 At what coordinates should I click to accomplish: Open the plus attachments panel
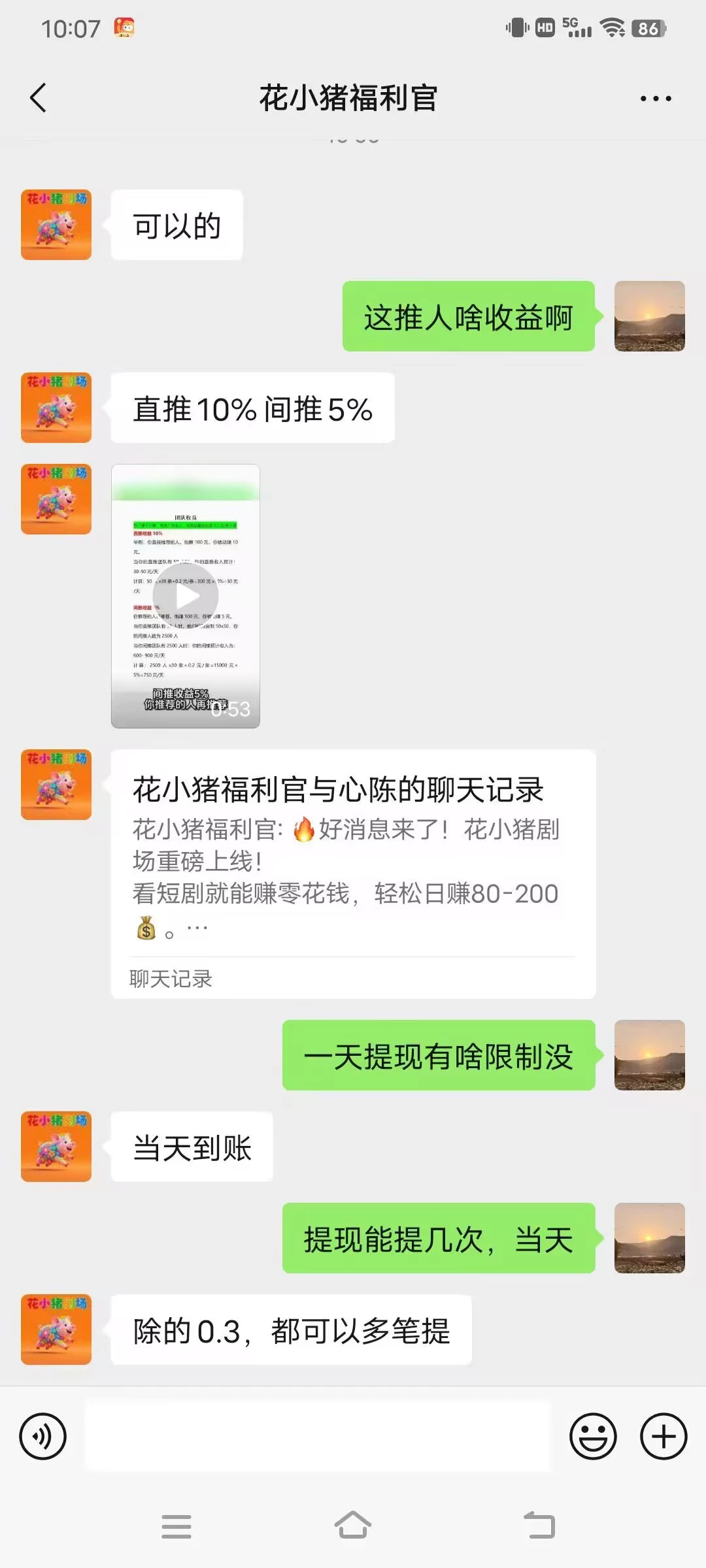click(664, 1437)
